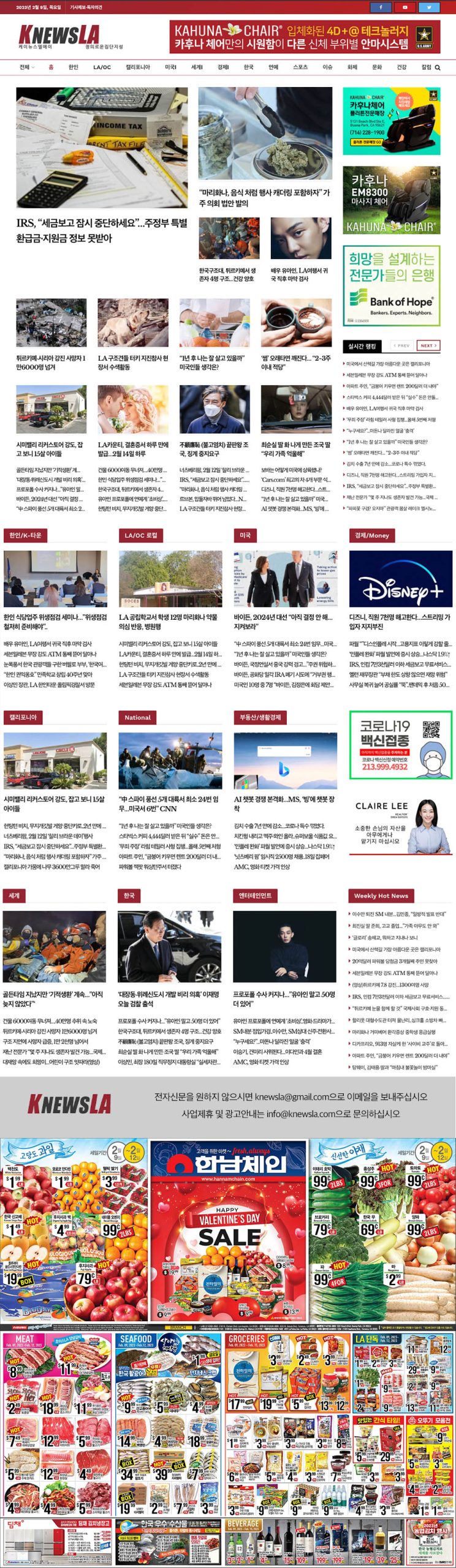Open the YouTube channel button
Viewport: 456px width, 1568px height.
pos(405,7)
